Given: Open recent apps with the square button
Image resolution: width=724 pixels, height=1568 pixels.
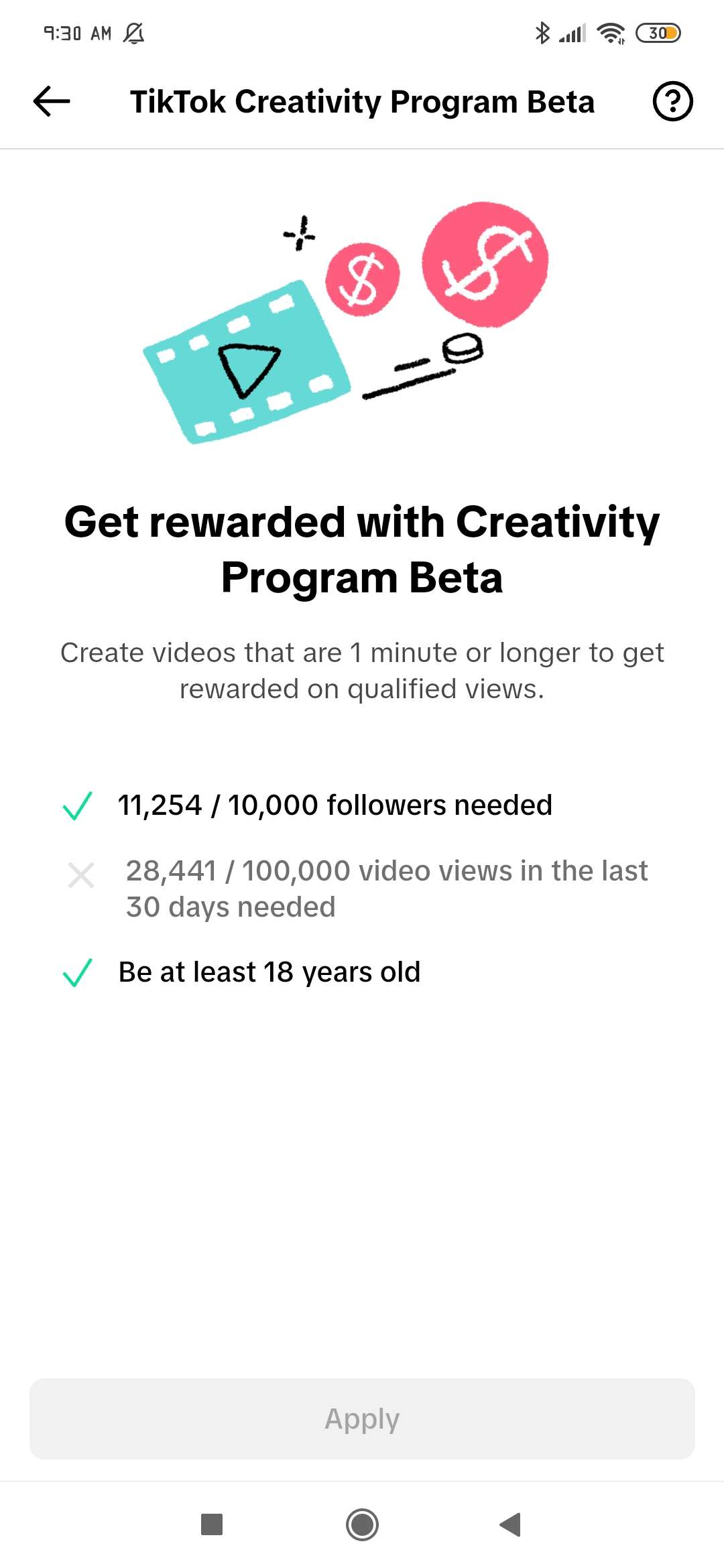Looking at the screenshot, I should tap(212, 1524).
